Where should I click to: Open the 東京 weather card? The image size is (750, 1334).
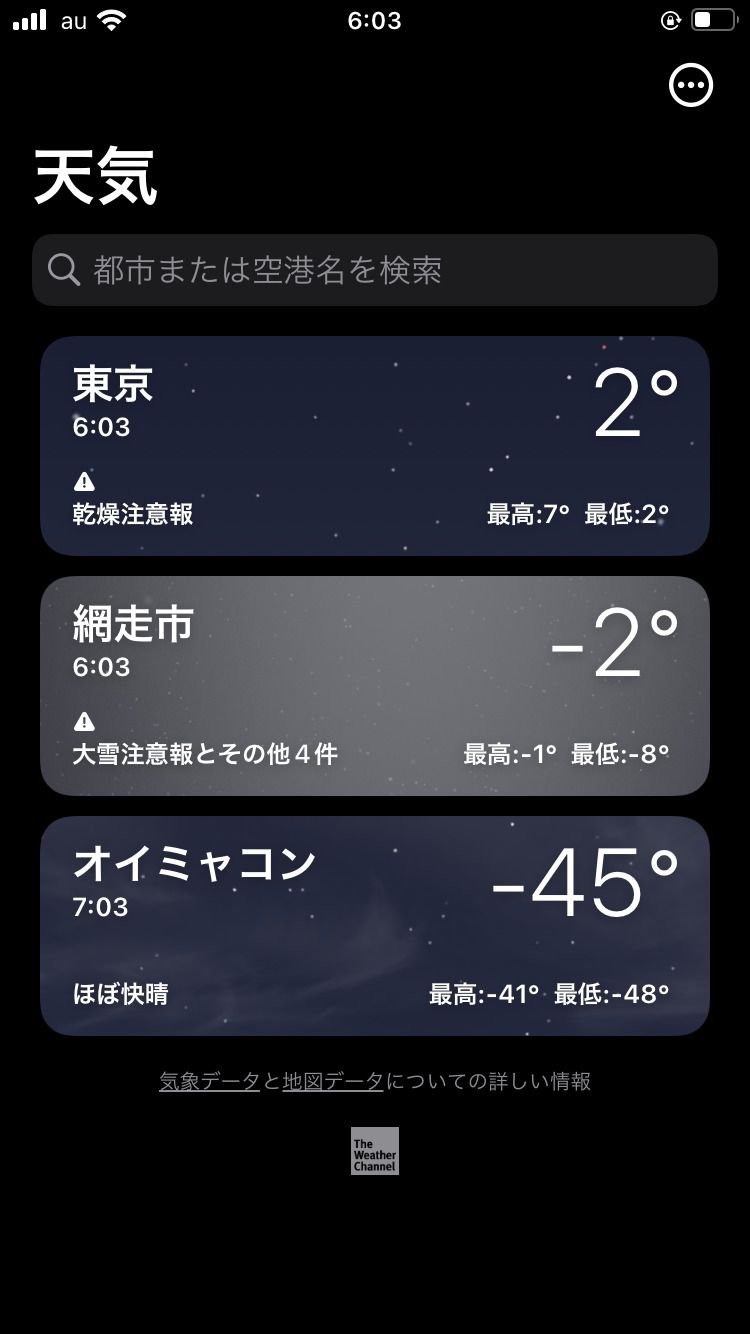(x=375, y=446)
